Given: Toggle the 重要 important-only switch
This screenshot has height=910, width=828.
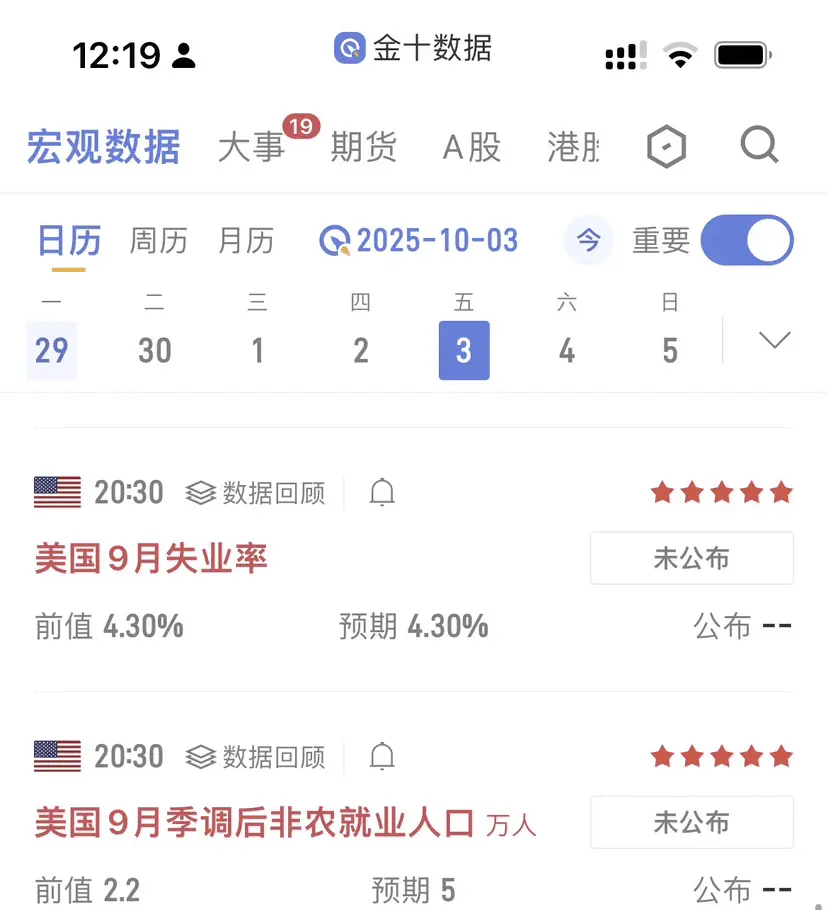Looking at the screenshot, I should coord(747,241).
